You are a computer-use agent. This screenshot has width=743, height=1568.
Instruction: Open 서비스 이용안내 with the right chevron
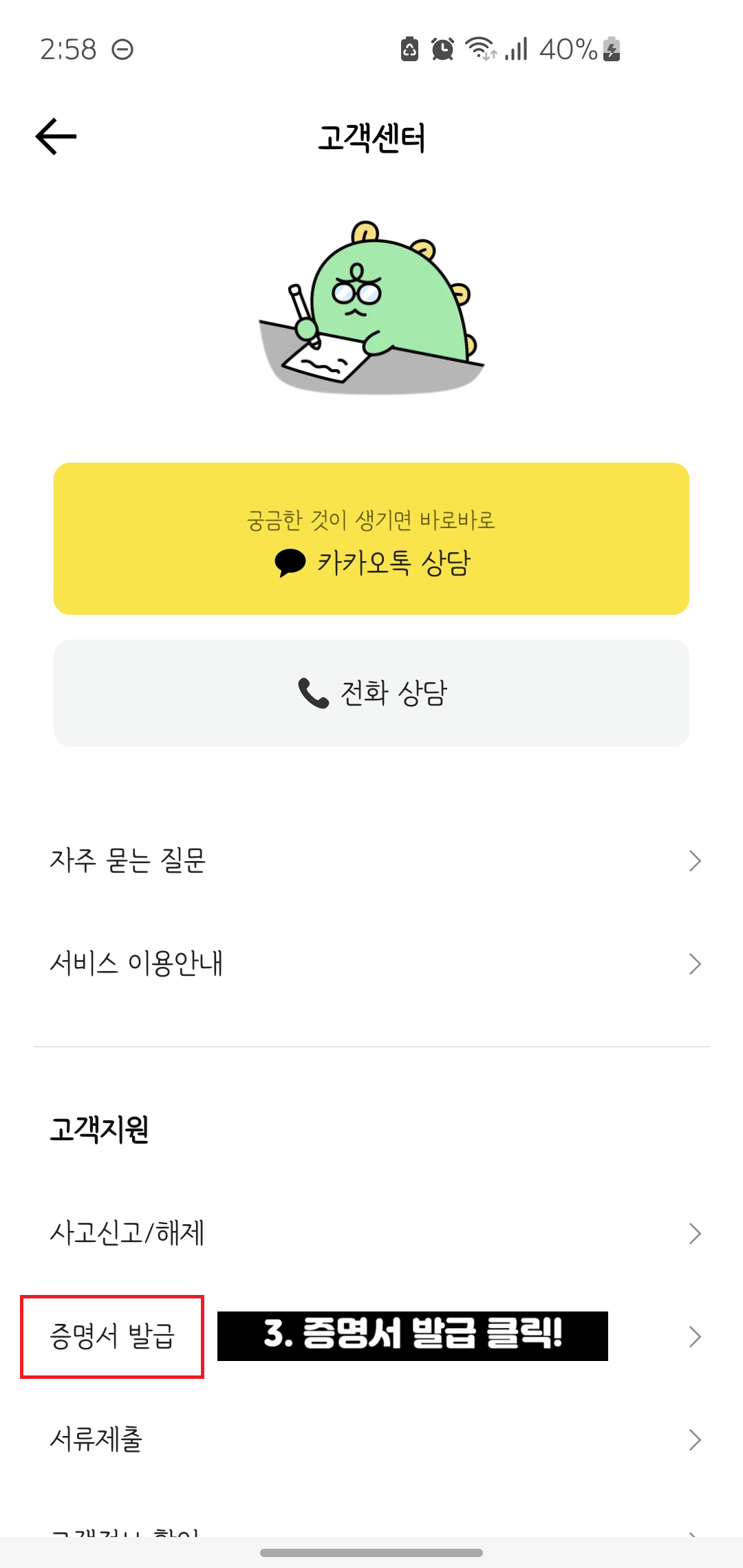click(x=696, y=964)
